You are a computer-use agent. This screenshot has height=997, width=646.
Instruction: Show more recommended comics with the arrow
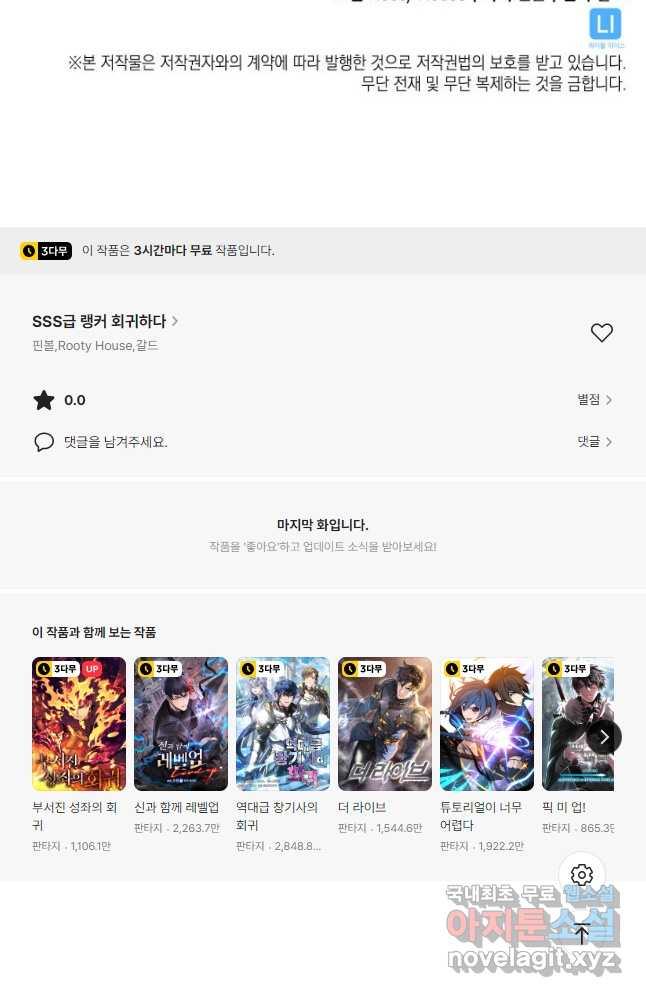[x=603, y=737]
